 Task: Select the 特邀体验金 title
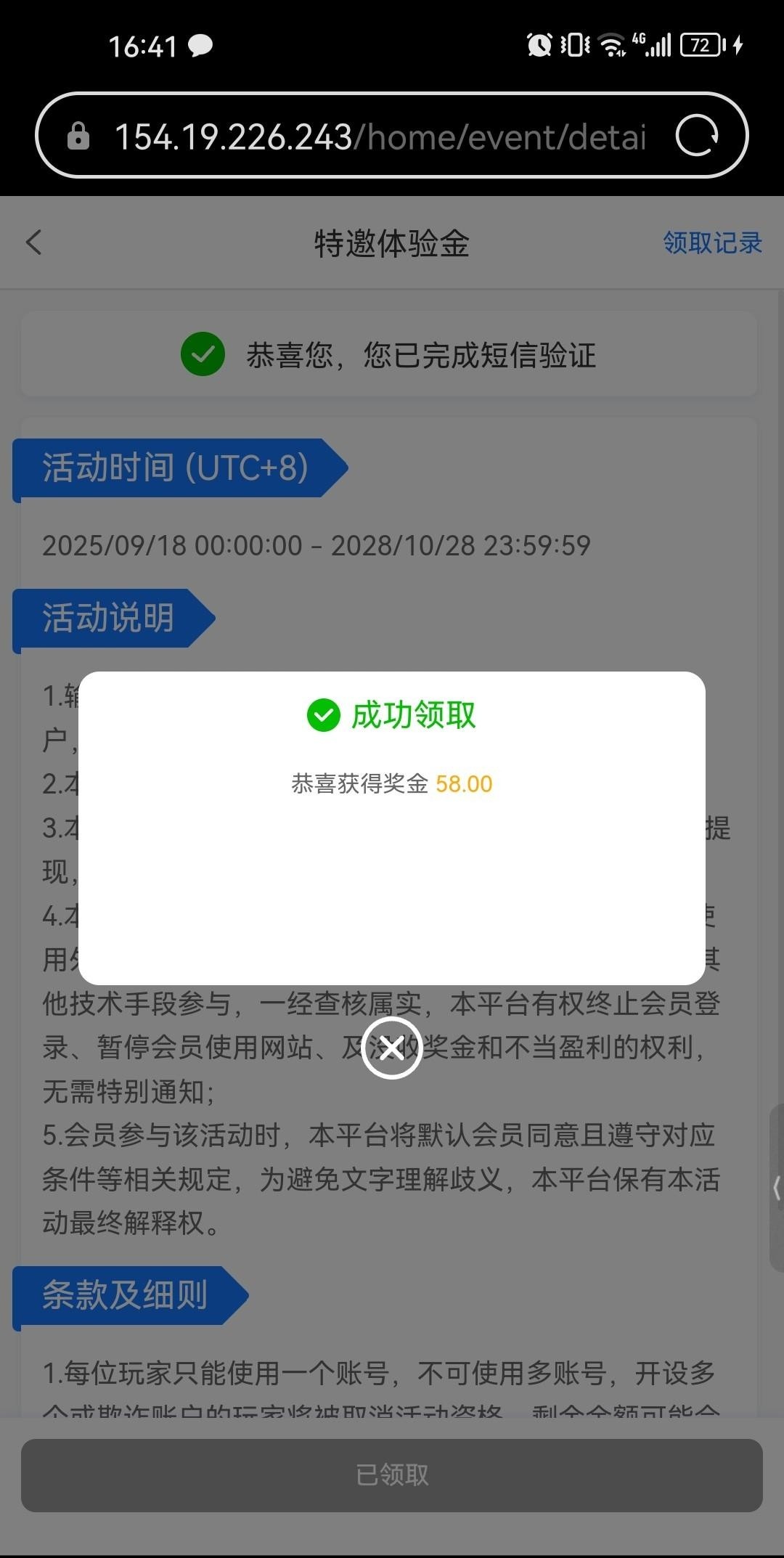392,244
